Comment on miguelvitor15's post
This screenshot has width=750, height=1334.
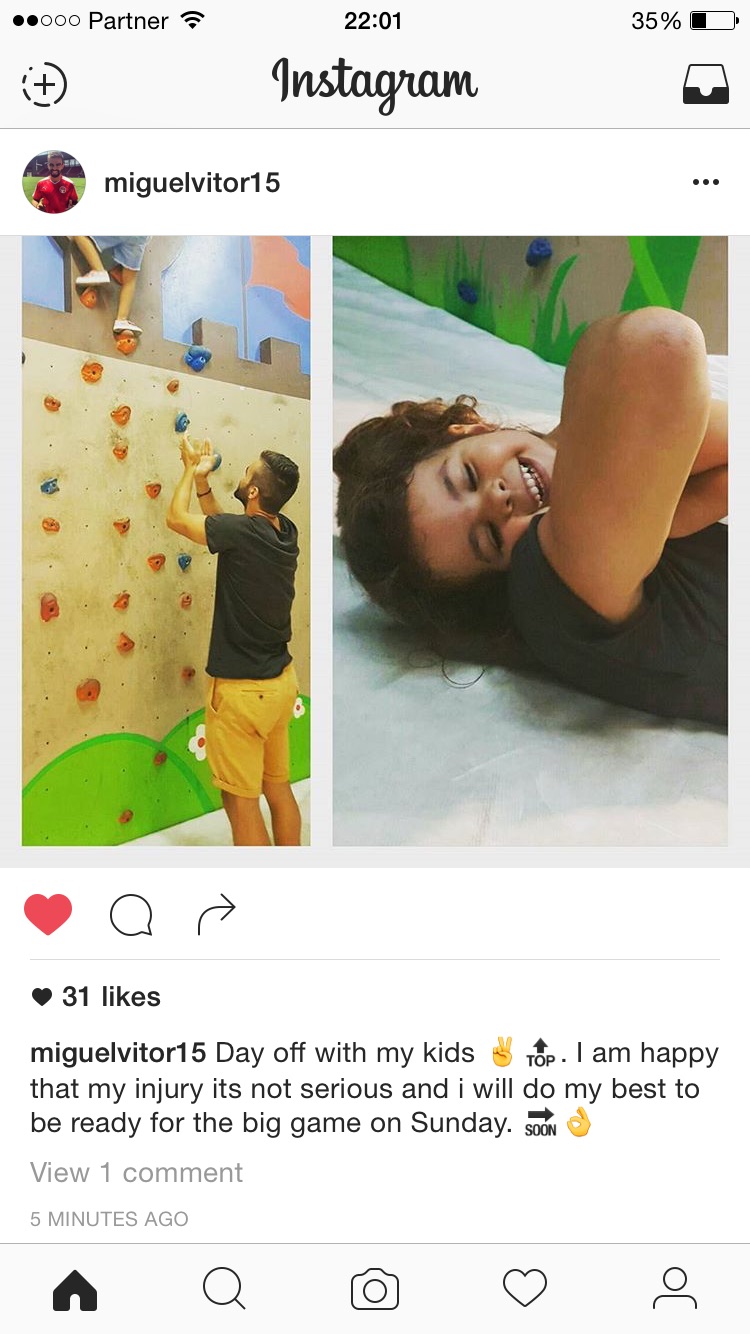[x=131, y=914]
